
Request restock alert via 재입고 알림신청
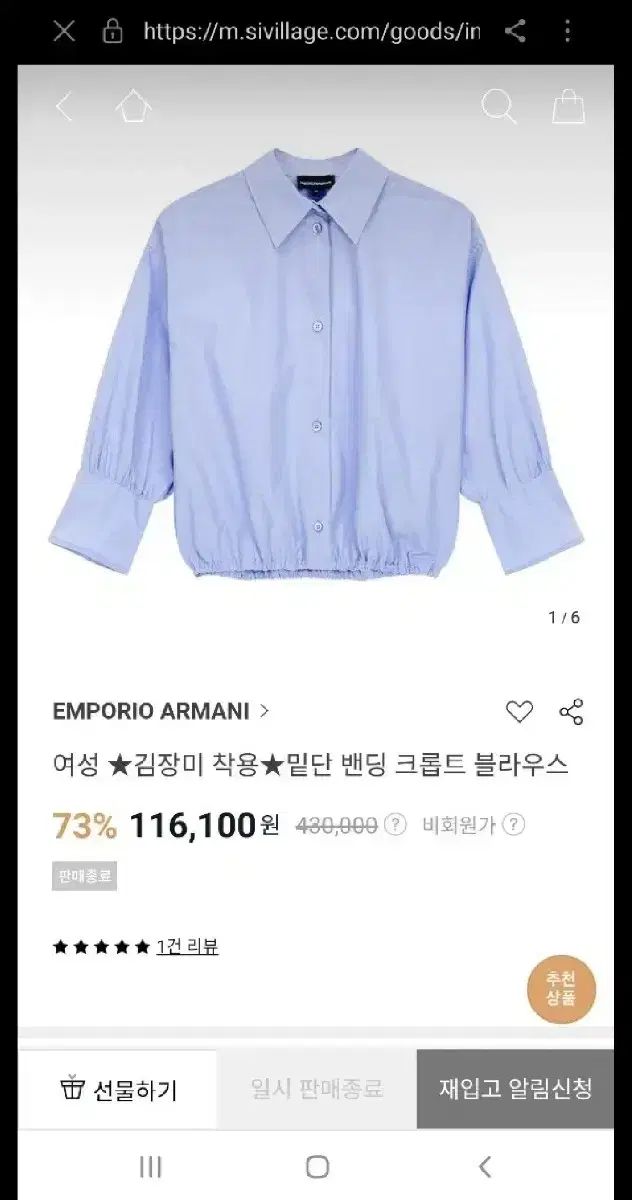(x=515, y=1089)
